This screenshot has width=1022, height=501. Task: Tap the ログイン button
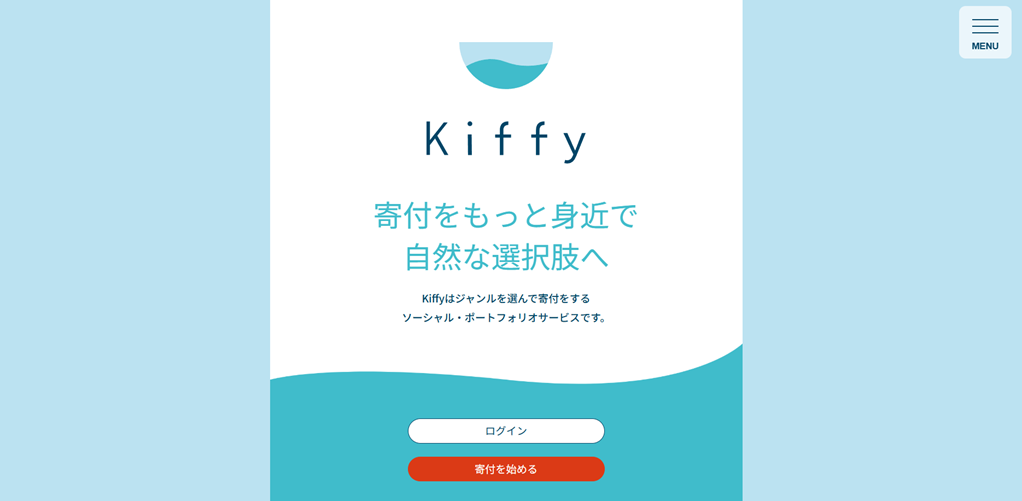(506, 431)
